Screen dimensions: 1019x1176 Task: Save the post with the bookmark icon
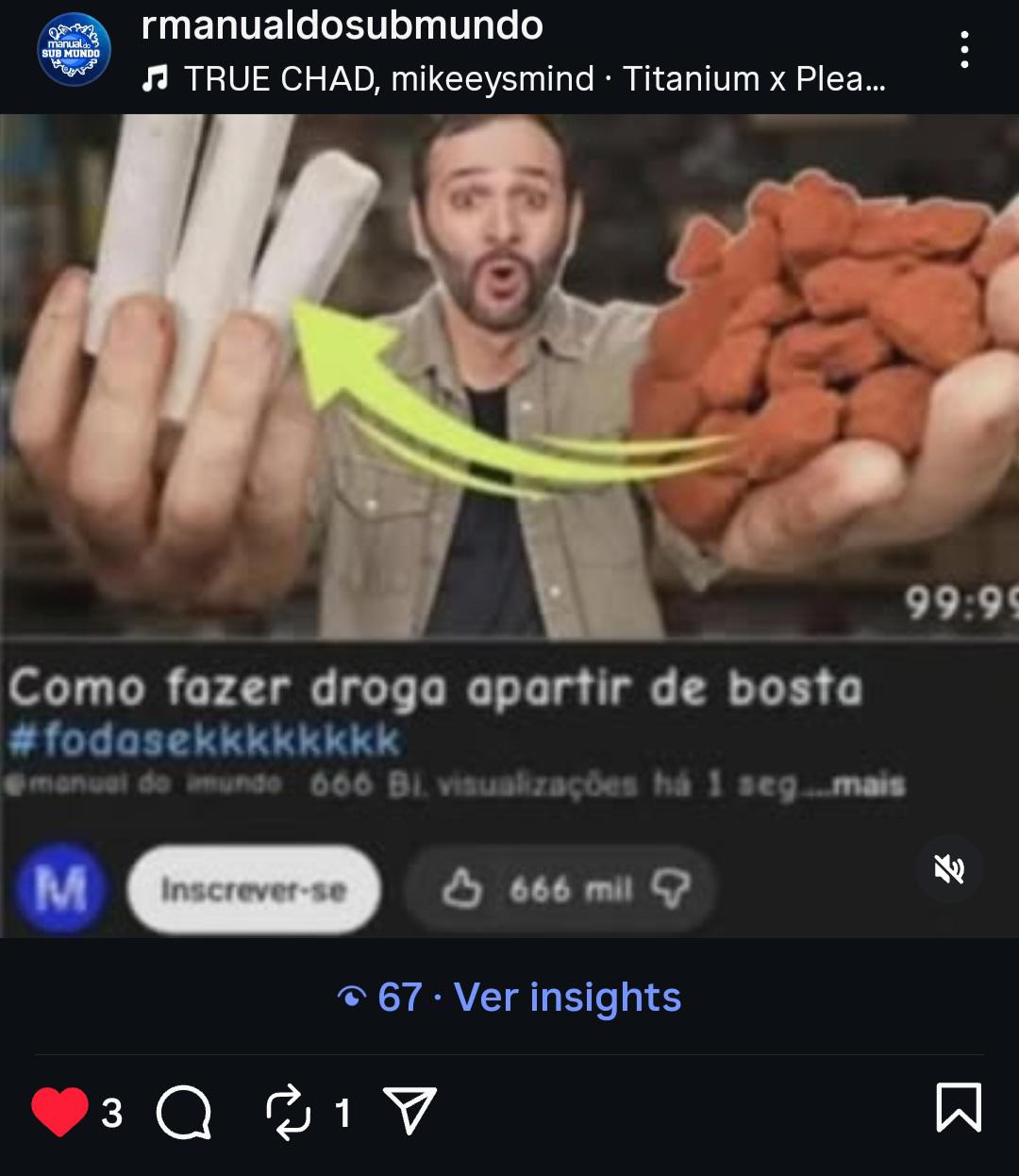pos(959,1108)
